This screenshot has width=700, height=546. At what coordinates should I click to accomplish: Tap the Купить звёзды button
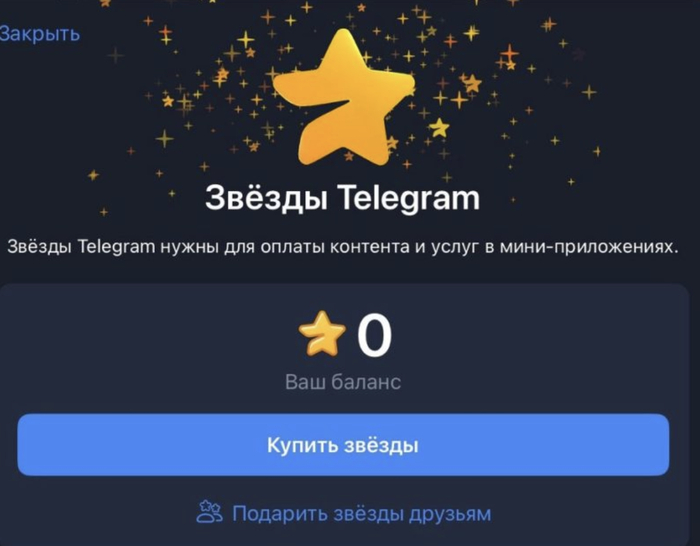point(342,445)
